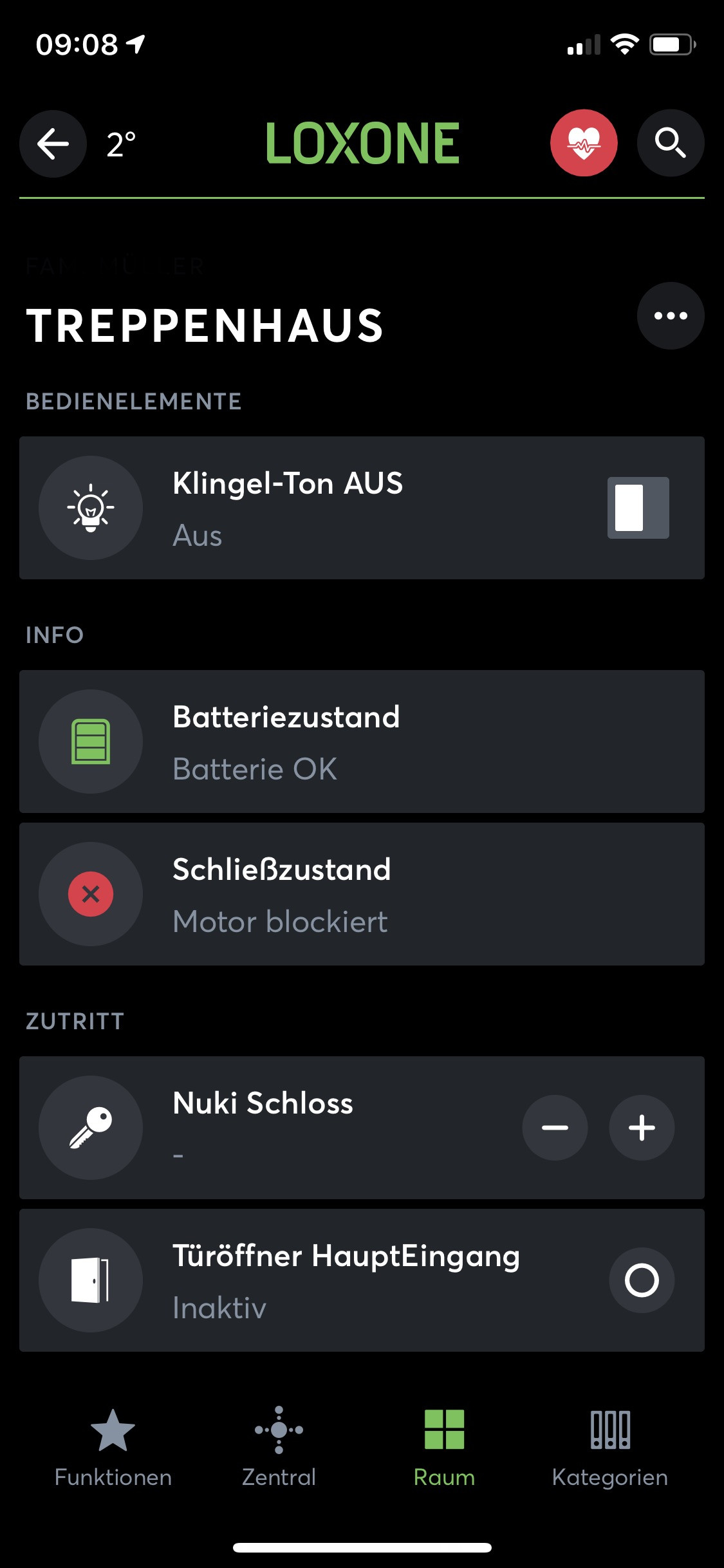This screenshot has width=724, height=1568.
Task: Toggle the Klingel-Ton AUS switch
Action: 638,508
